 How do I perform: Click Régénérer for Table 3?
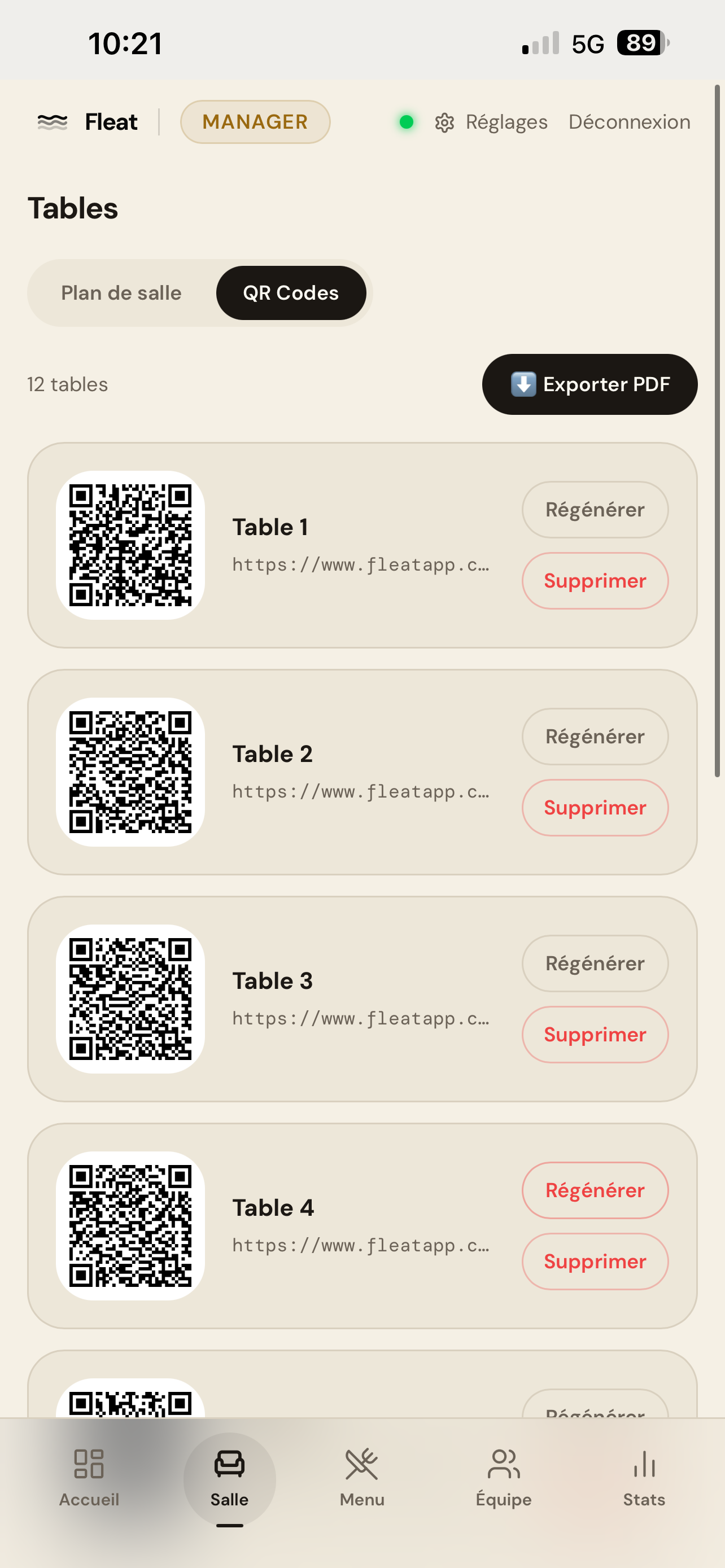click(595, 963)
